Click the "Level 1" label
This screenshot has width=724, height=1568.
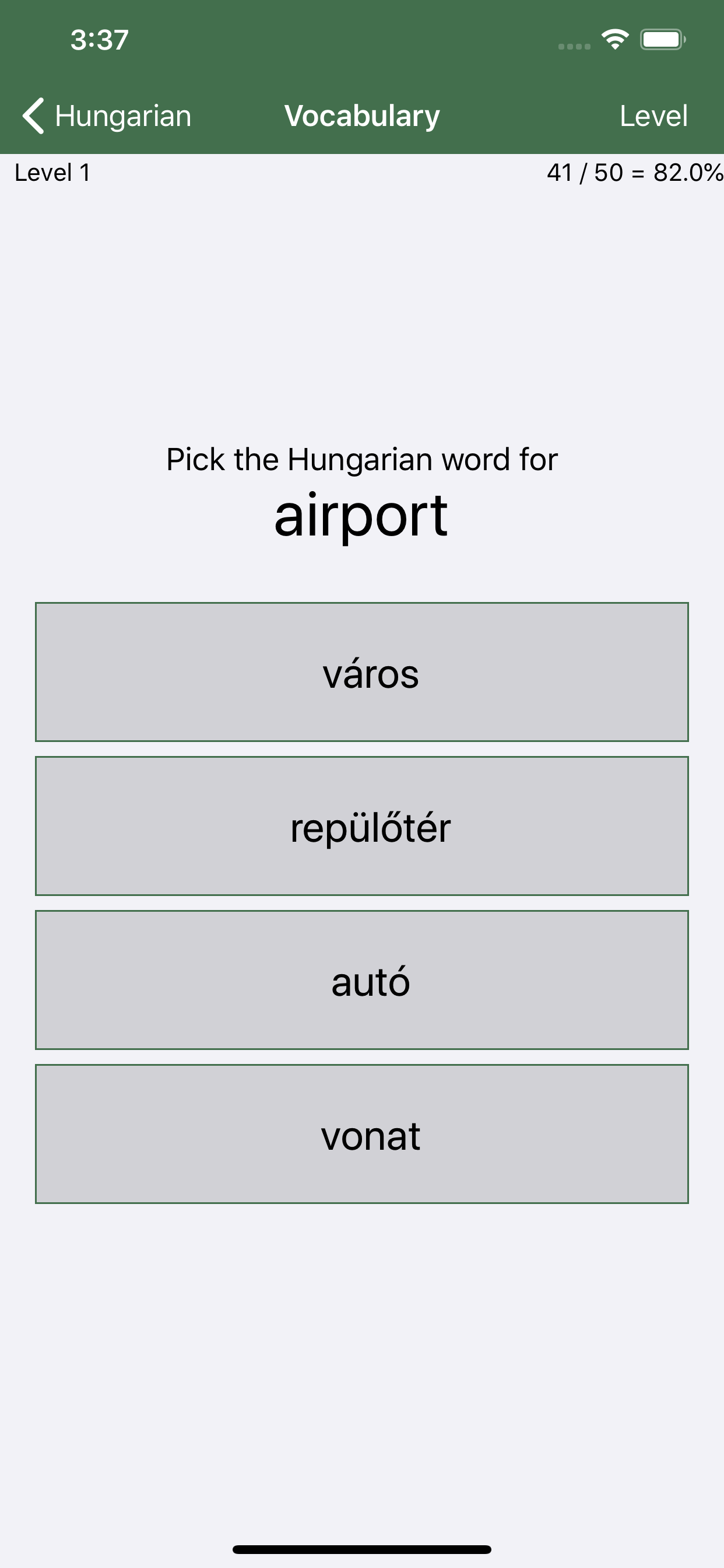[x=52, y=172]
